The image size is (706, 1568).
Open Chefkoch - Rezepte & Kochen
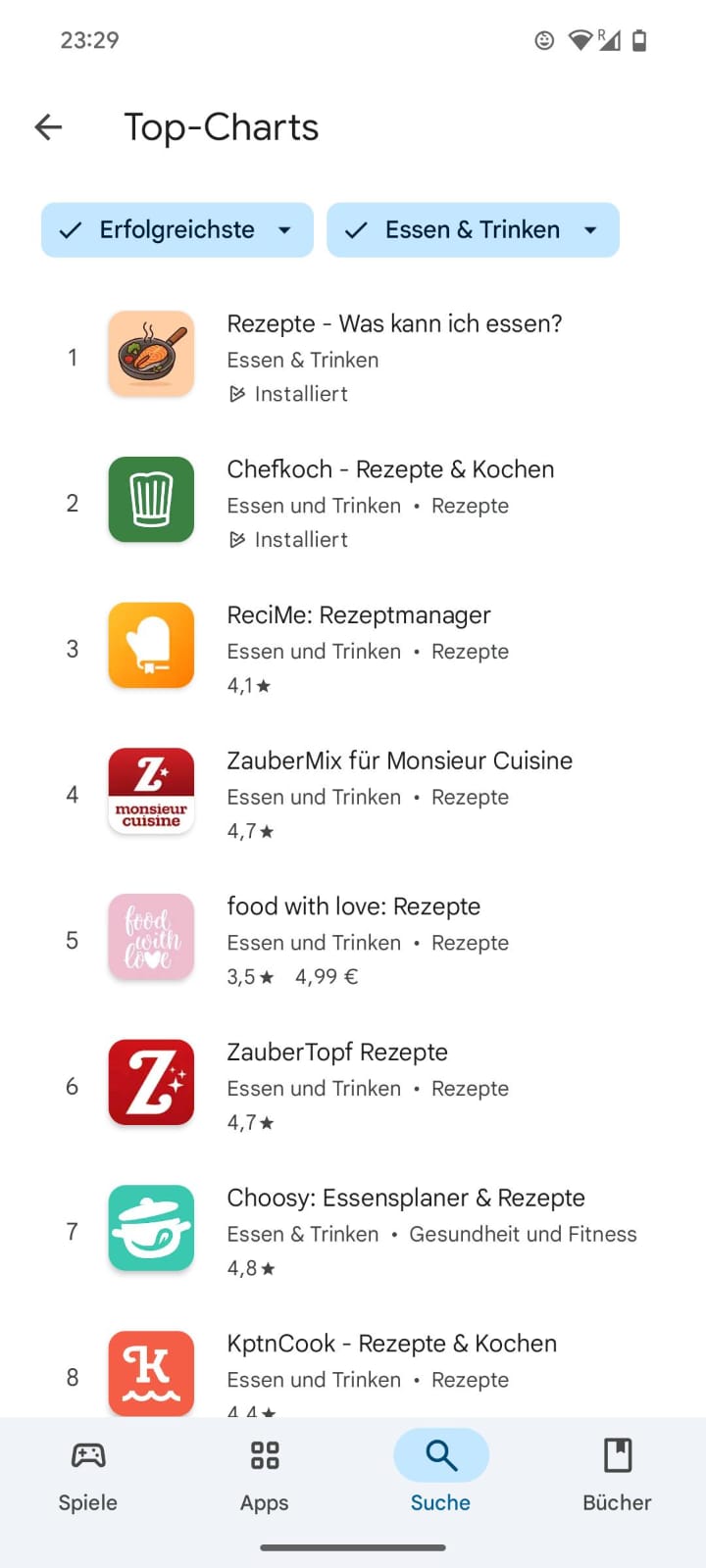coord(353,504)
